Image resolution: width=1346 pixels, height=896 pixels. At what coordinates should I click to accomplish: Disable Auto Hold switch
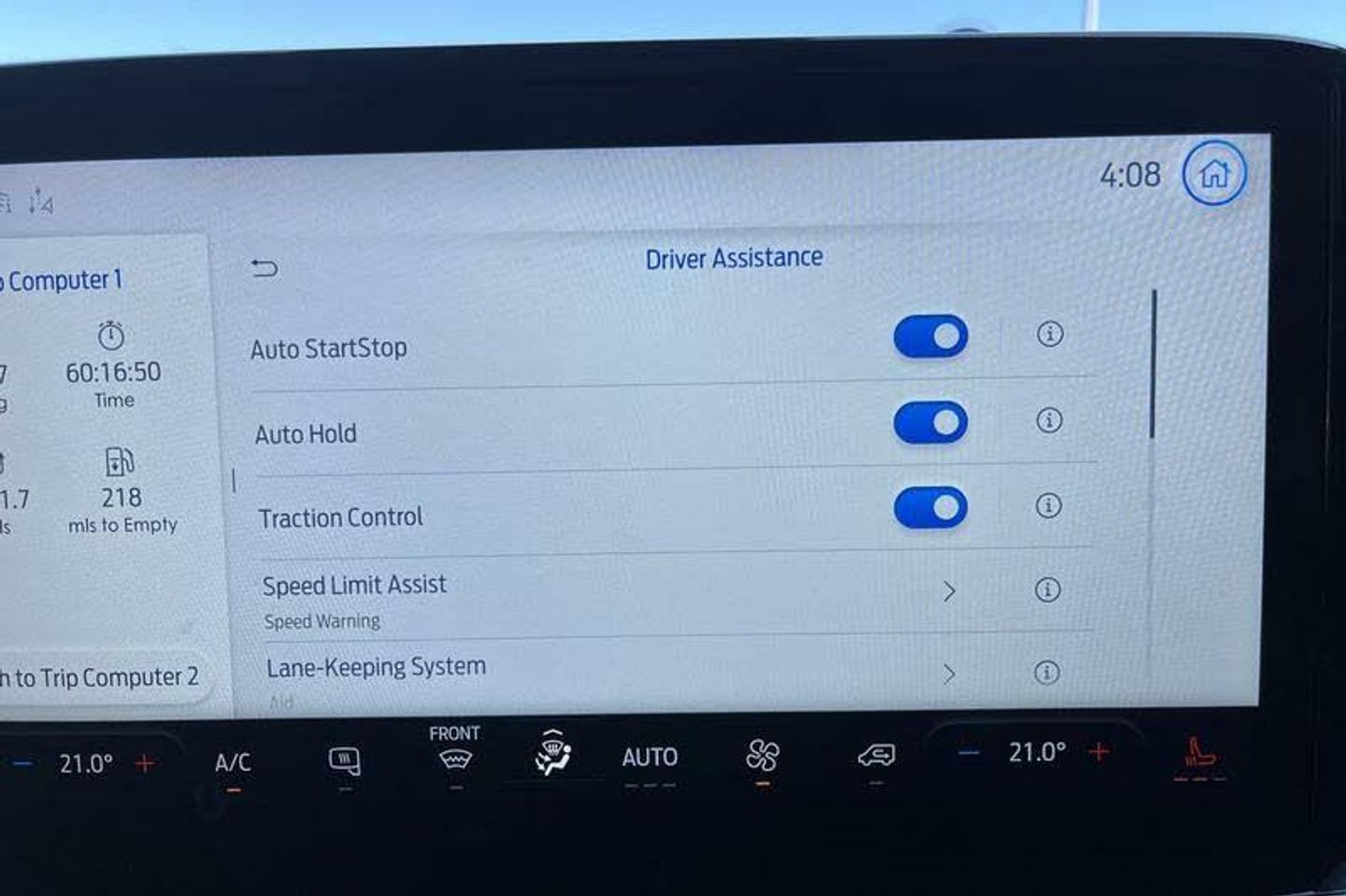click(930, 423)
